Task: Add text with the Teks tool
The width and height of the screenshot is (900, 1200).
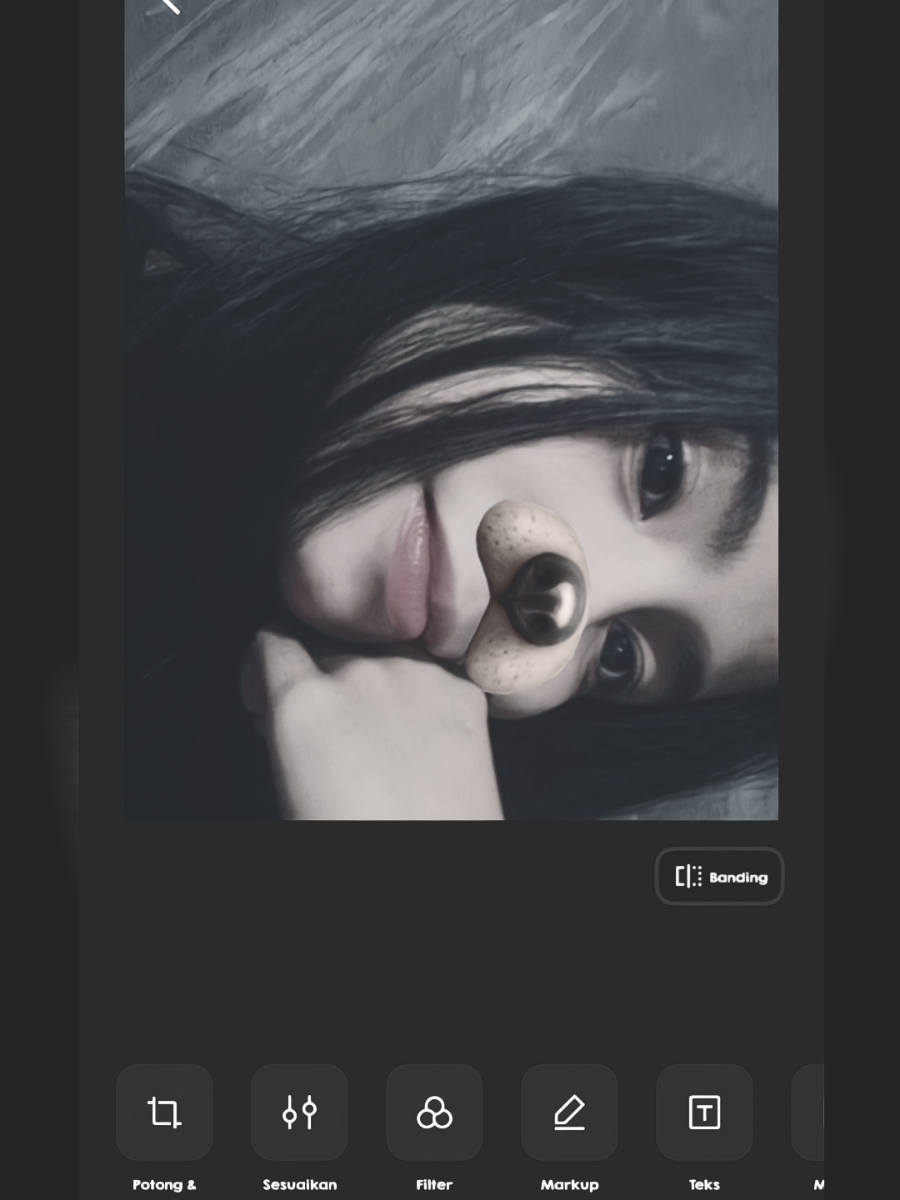Action: [x=704, y=1112]
